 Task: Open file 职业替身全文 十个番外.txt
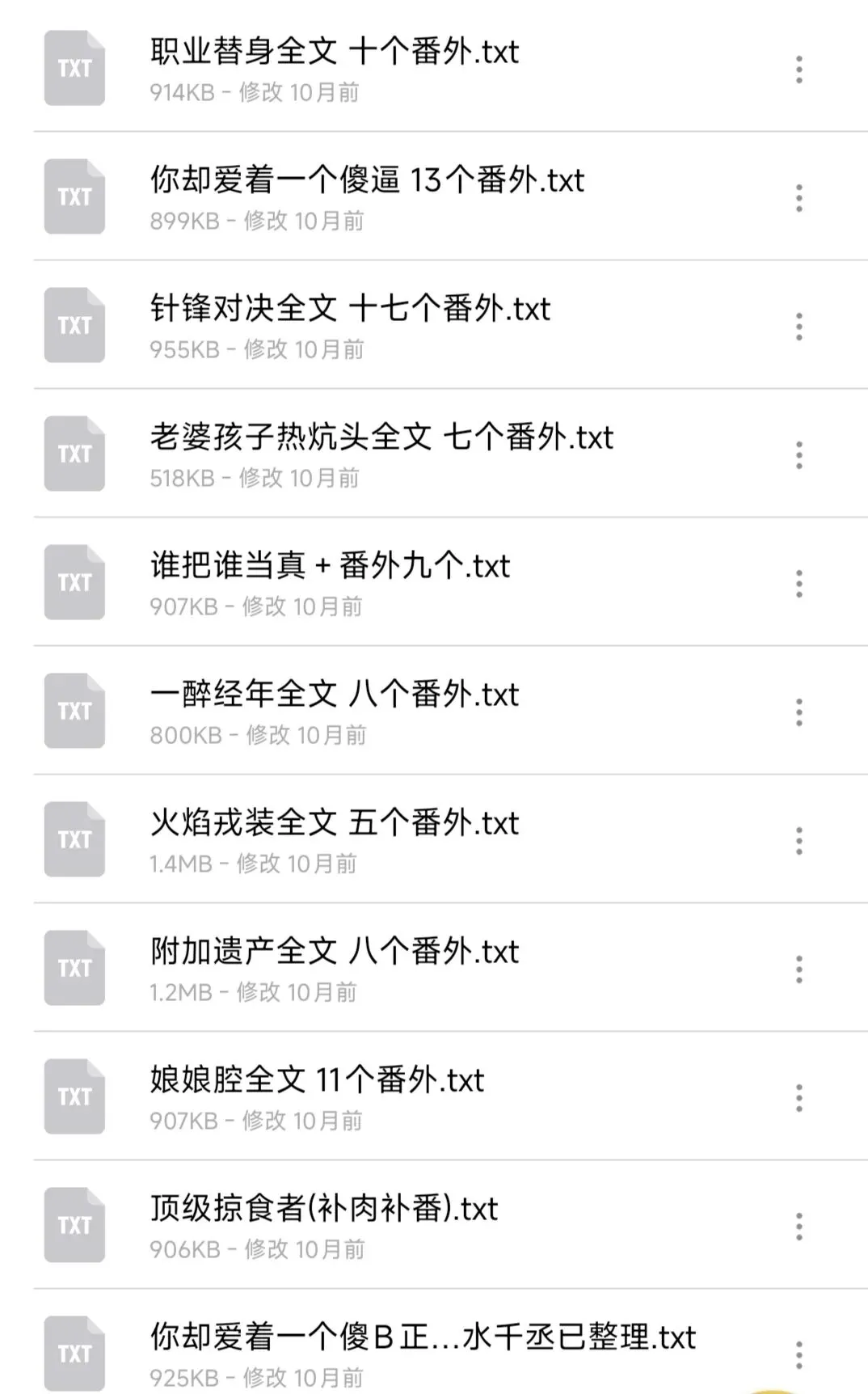pyautogui.click(x=334, y=53)
